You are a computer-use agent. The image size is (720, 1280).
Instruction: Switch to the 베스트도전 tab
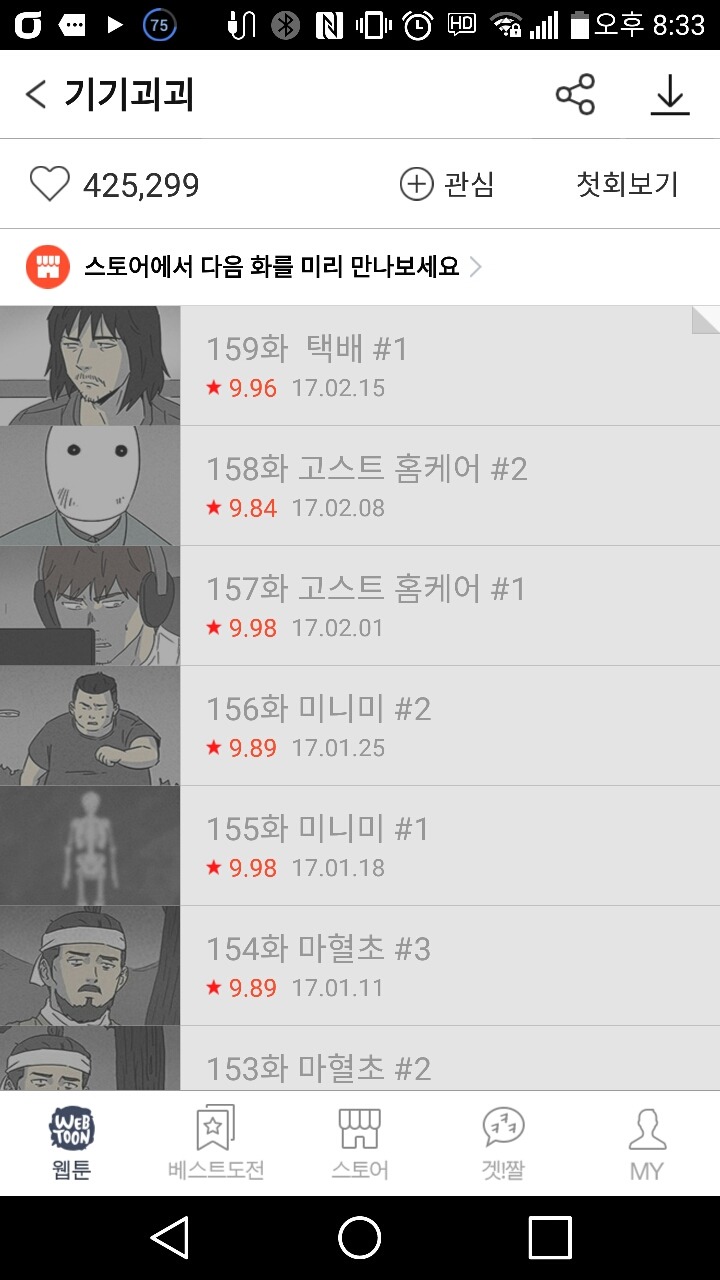click(x=216, y=1143)
